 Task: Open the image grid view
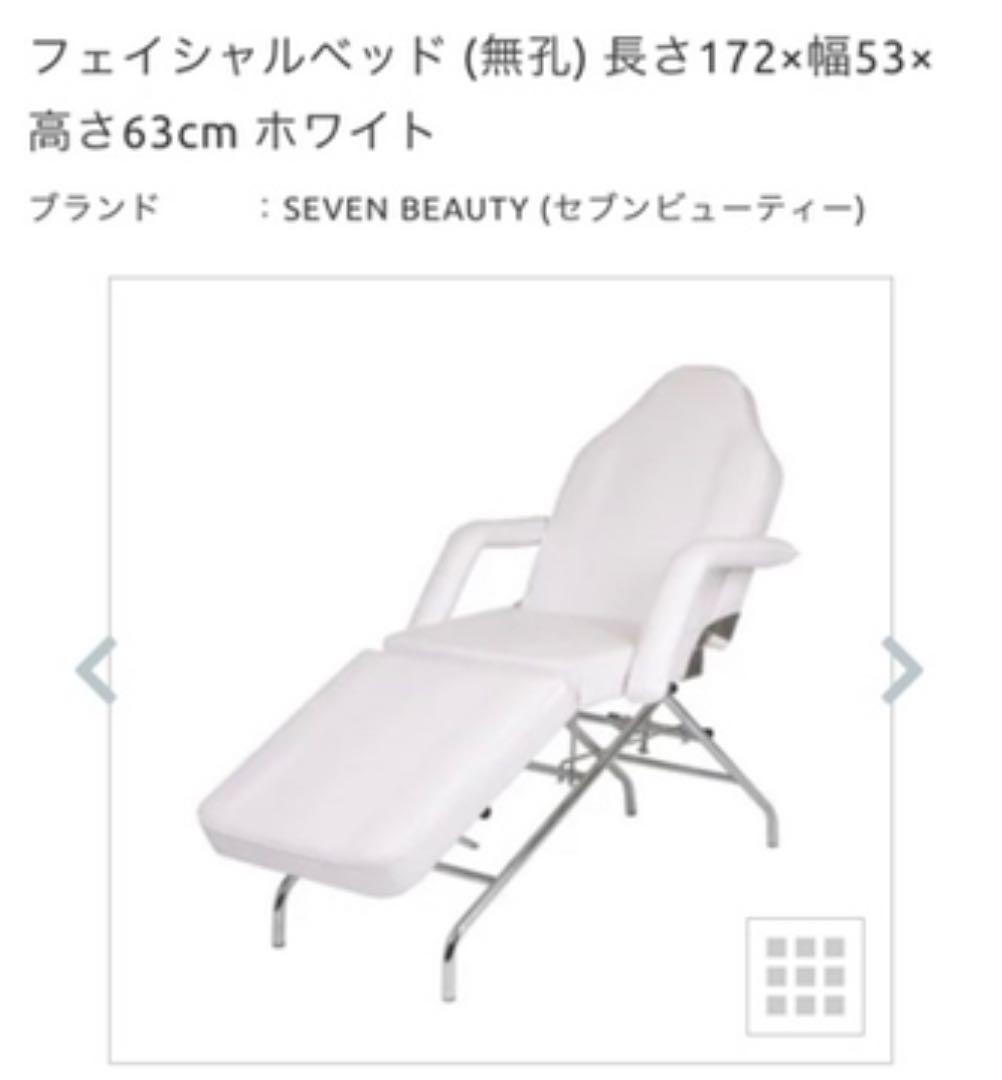tap(805, 976)
